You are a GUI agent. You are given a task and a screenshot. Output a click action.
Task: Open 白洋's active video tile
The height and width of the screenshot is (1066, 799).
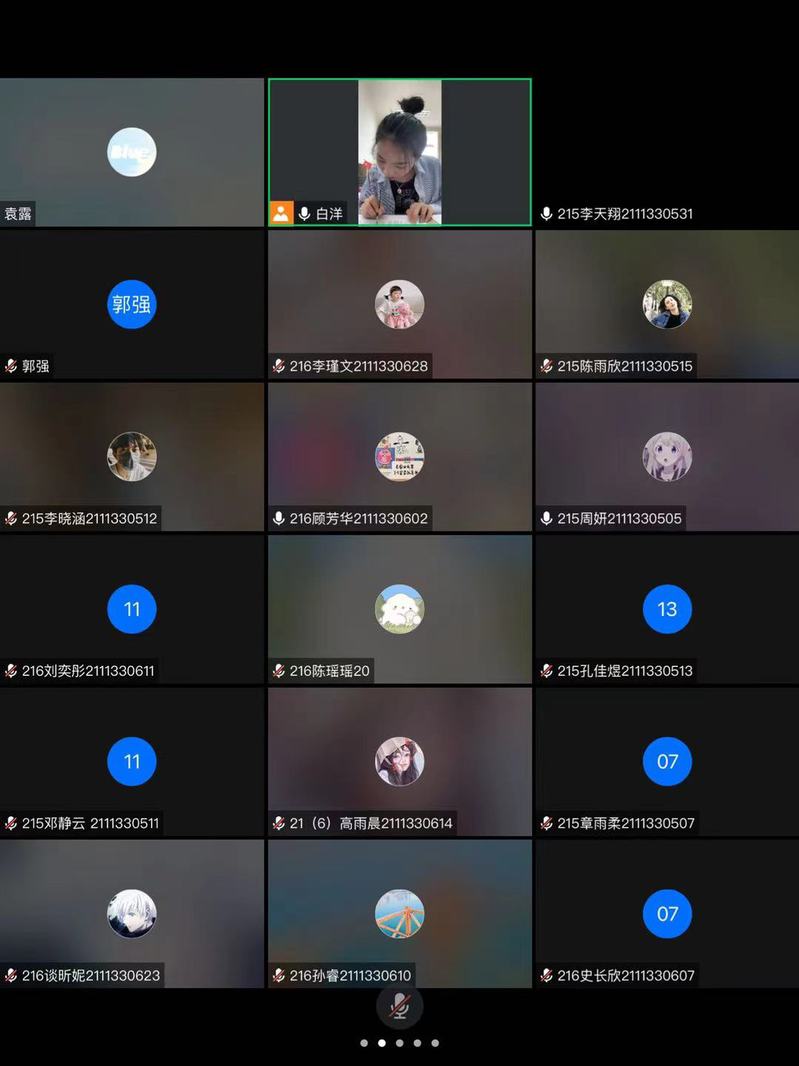click(x=399, y=152)
